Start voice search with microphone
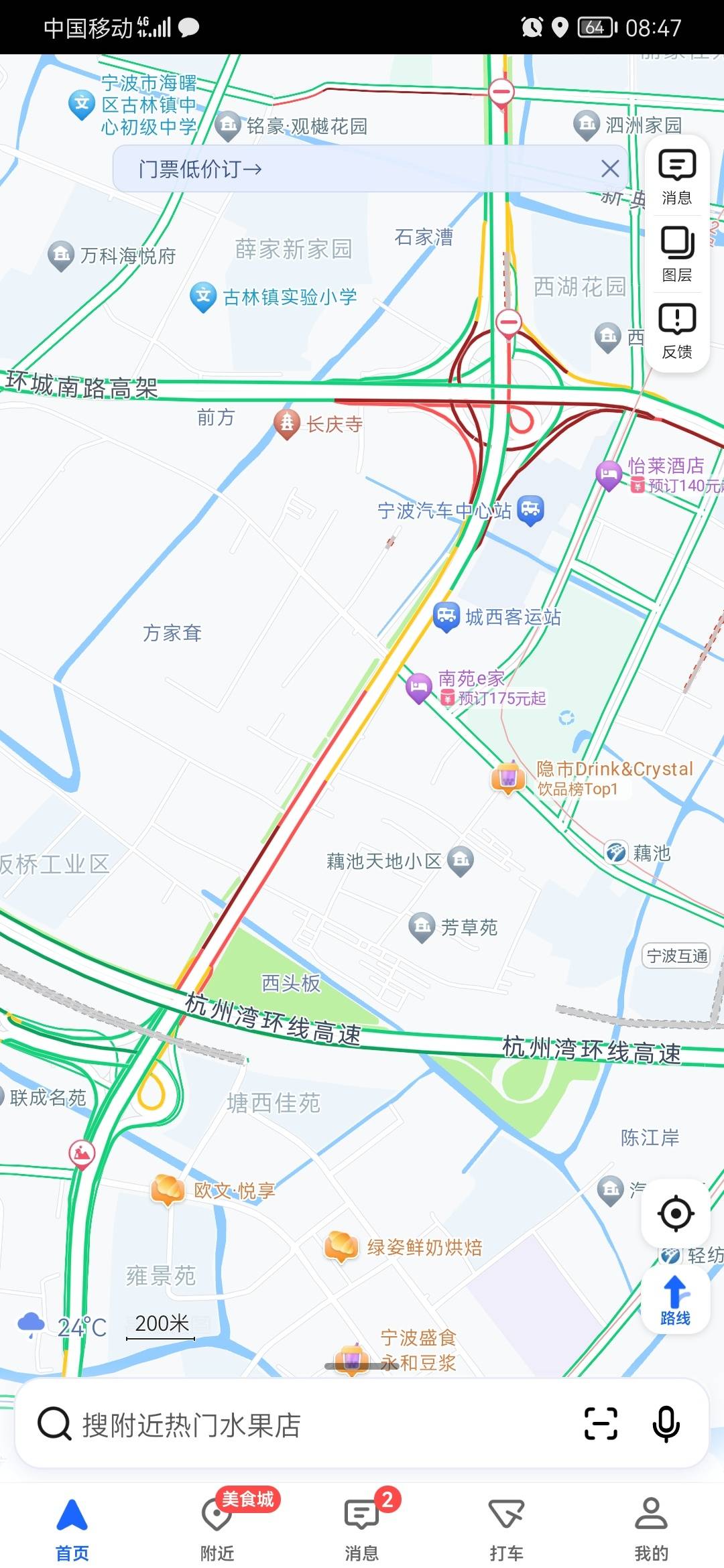 pos(666,1423)
